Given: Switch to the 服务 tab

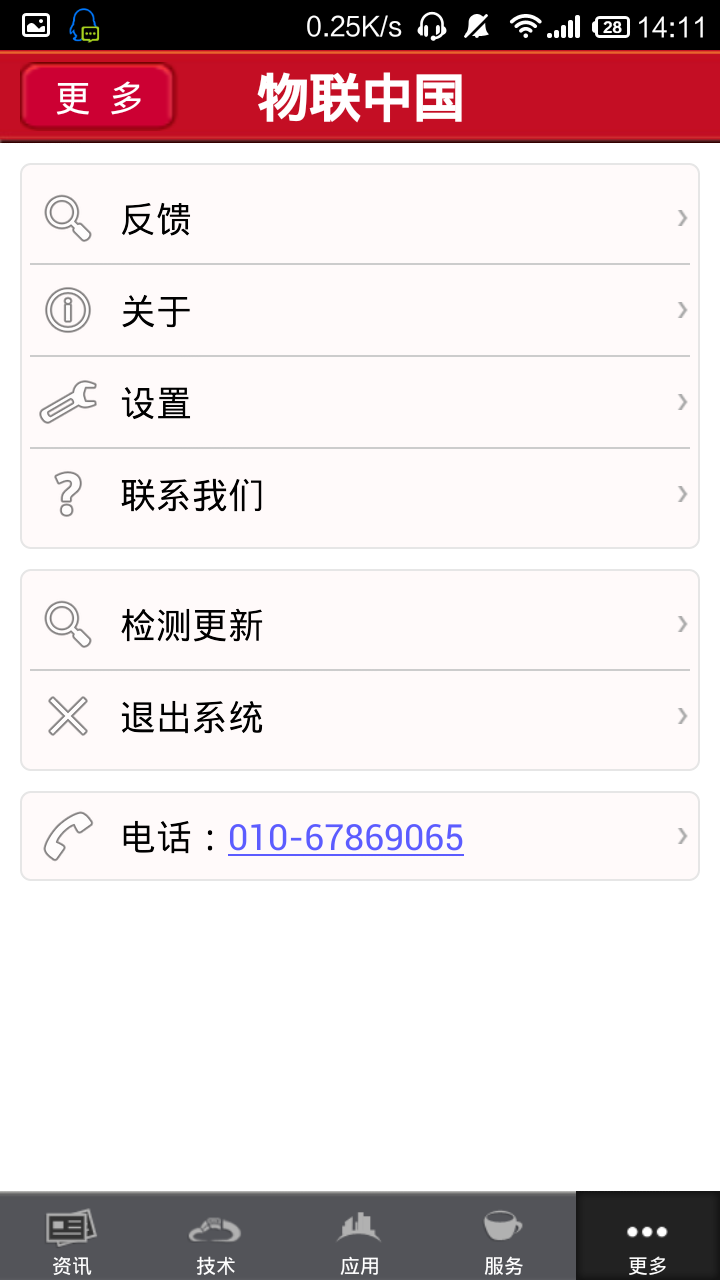Looking at the screenshot, I should 503,1238.
